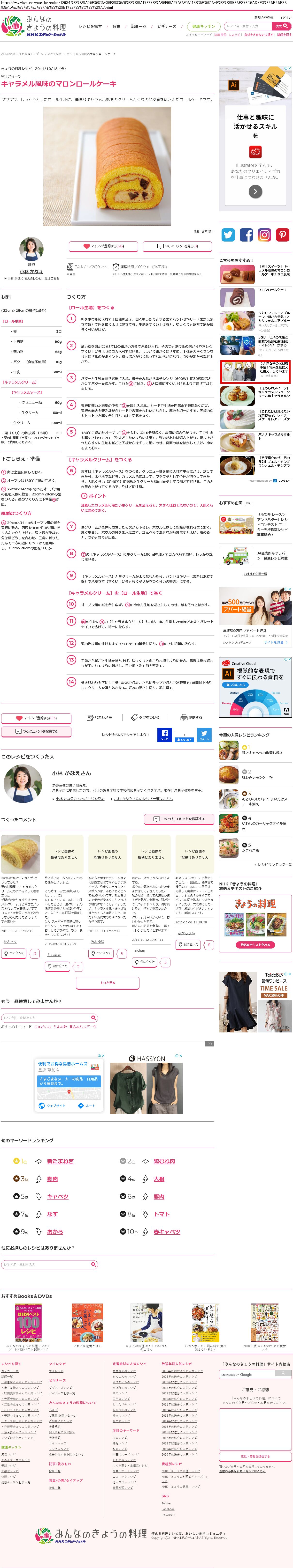Open the Twitter icon in sidebar

pos(228,235)
